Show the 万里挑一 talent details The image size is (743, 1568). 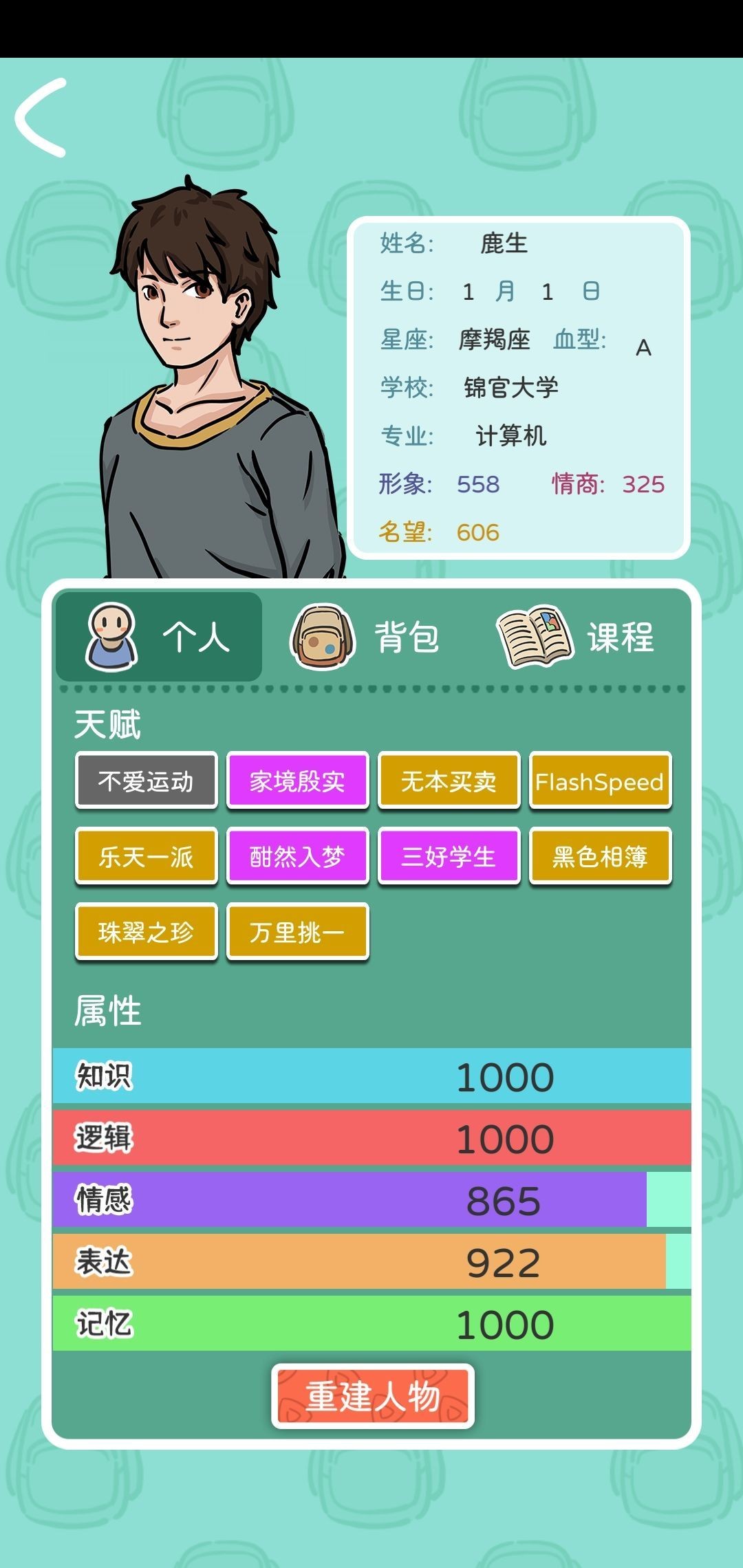click(297, 933)
